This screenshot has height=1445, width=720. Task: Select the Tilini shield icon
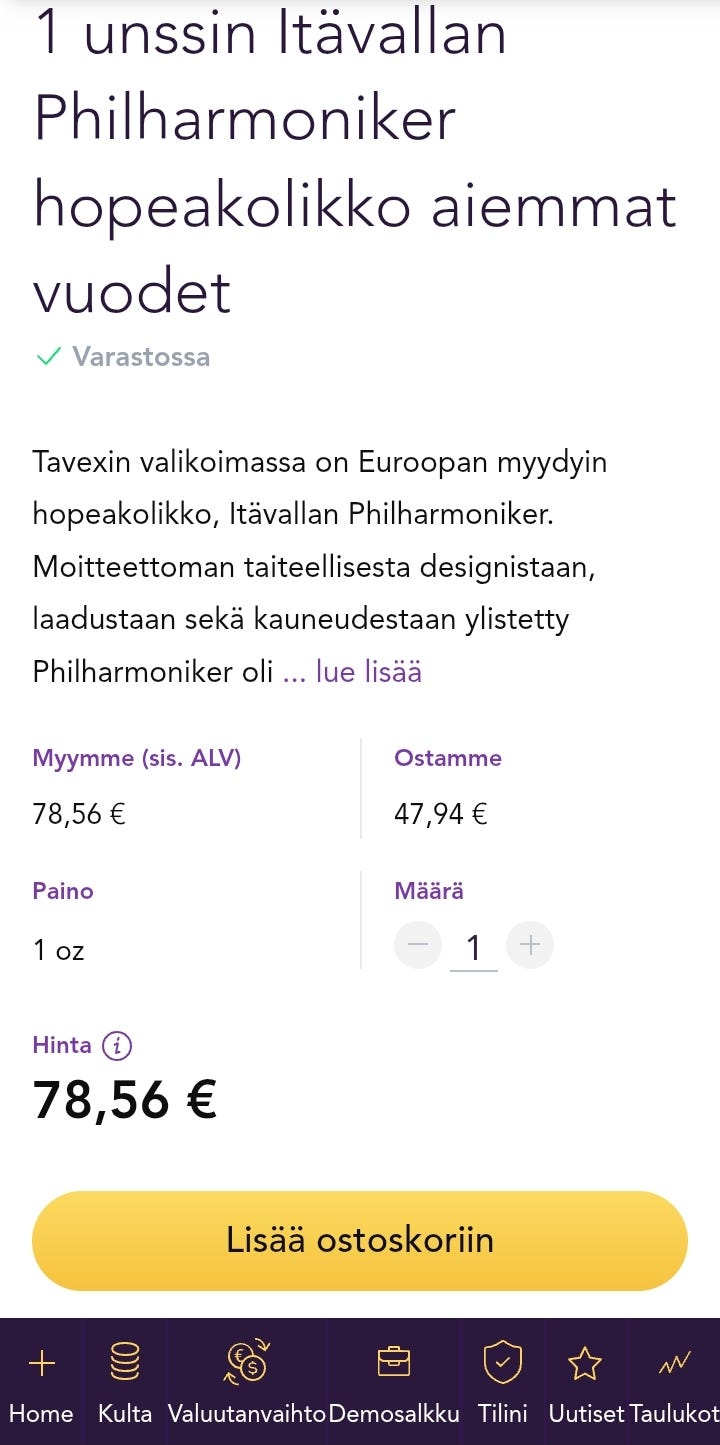tap(503, 1362)
